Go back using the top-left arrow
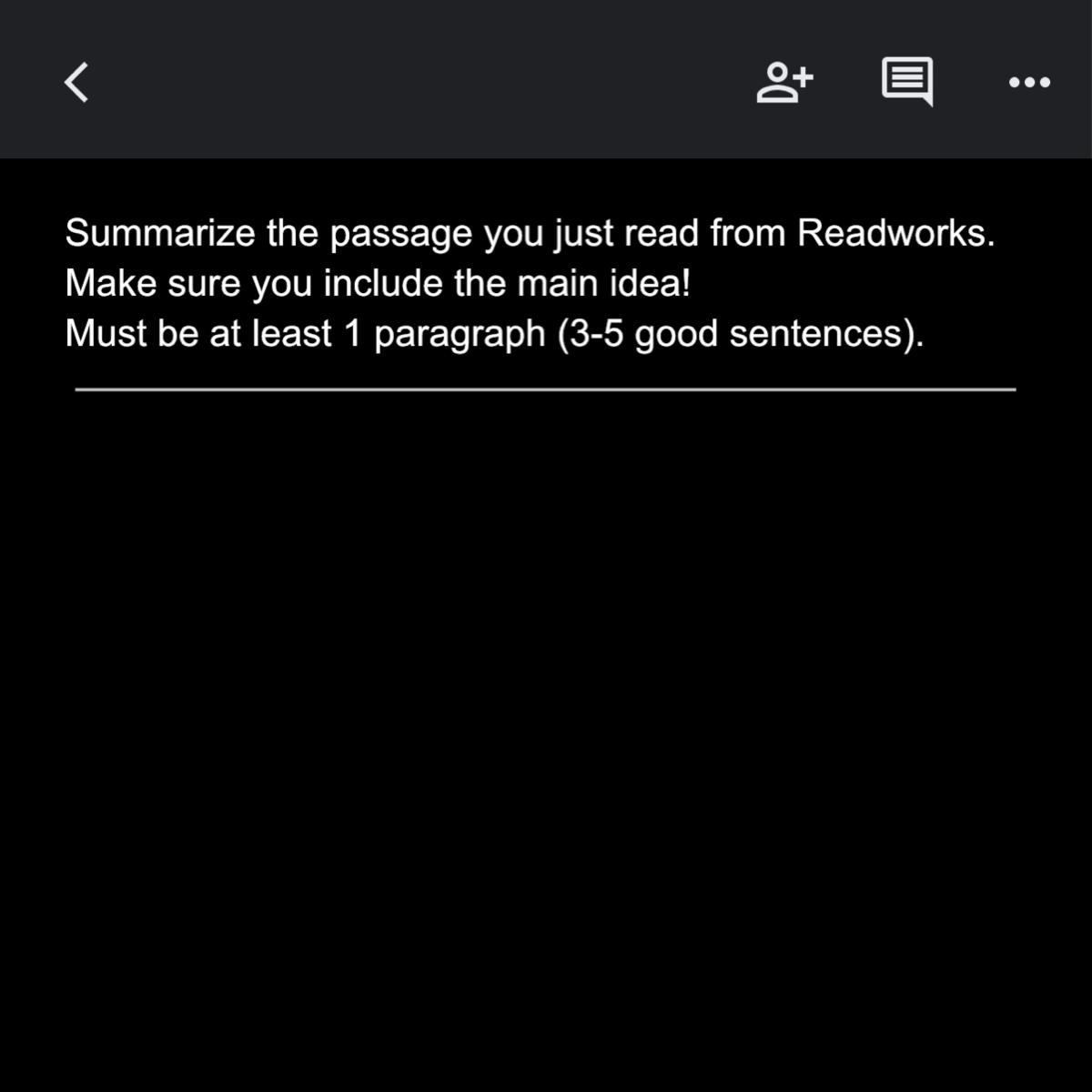Viewport: 1092px width, 1092px height. pos(77,82)
